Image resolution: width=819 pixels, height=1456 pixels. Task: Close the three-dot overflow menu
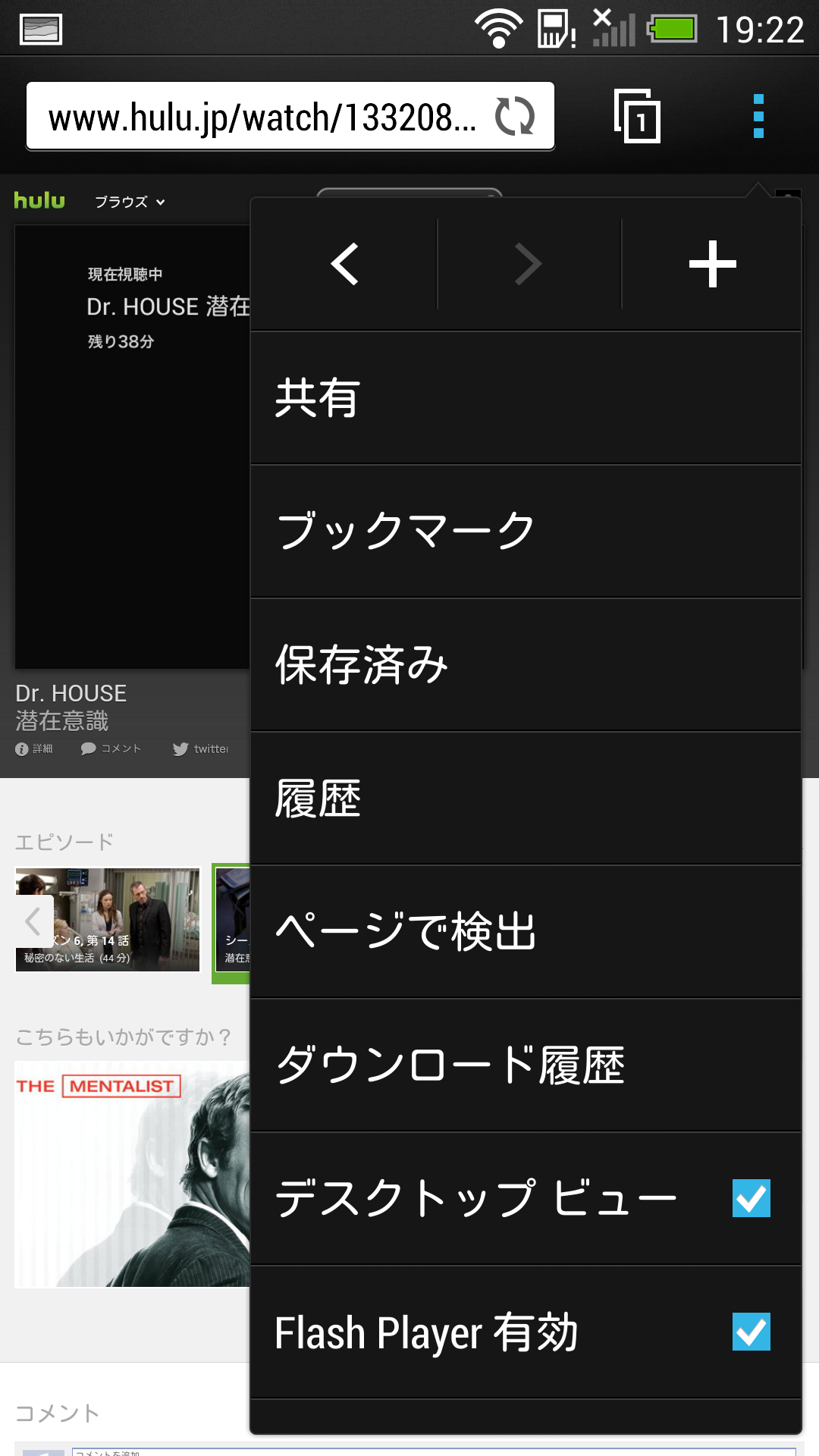758,117
